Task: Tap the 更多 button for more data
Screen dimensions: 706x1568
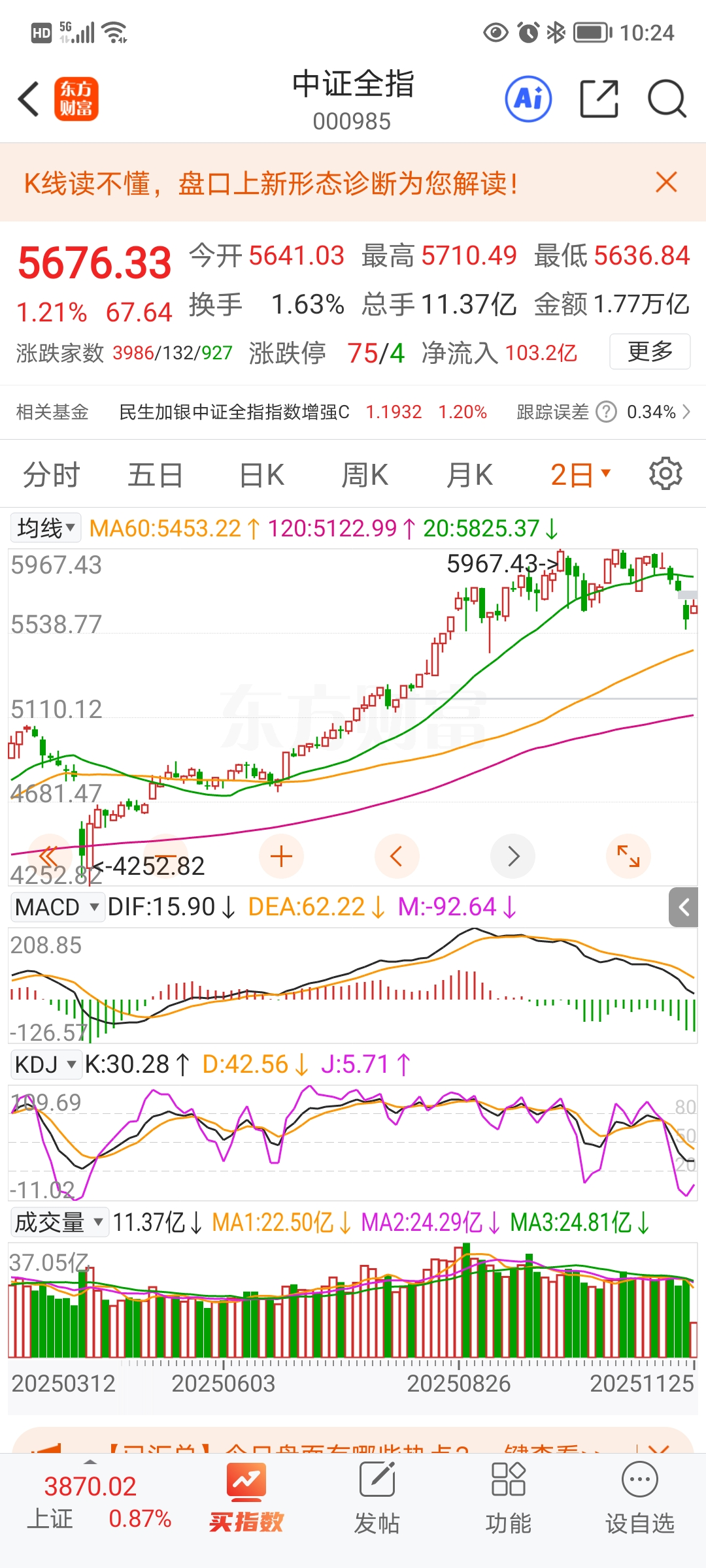Action: (x=650, y=351)
